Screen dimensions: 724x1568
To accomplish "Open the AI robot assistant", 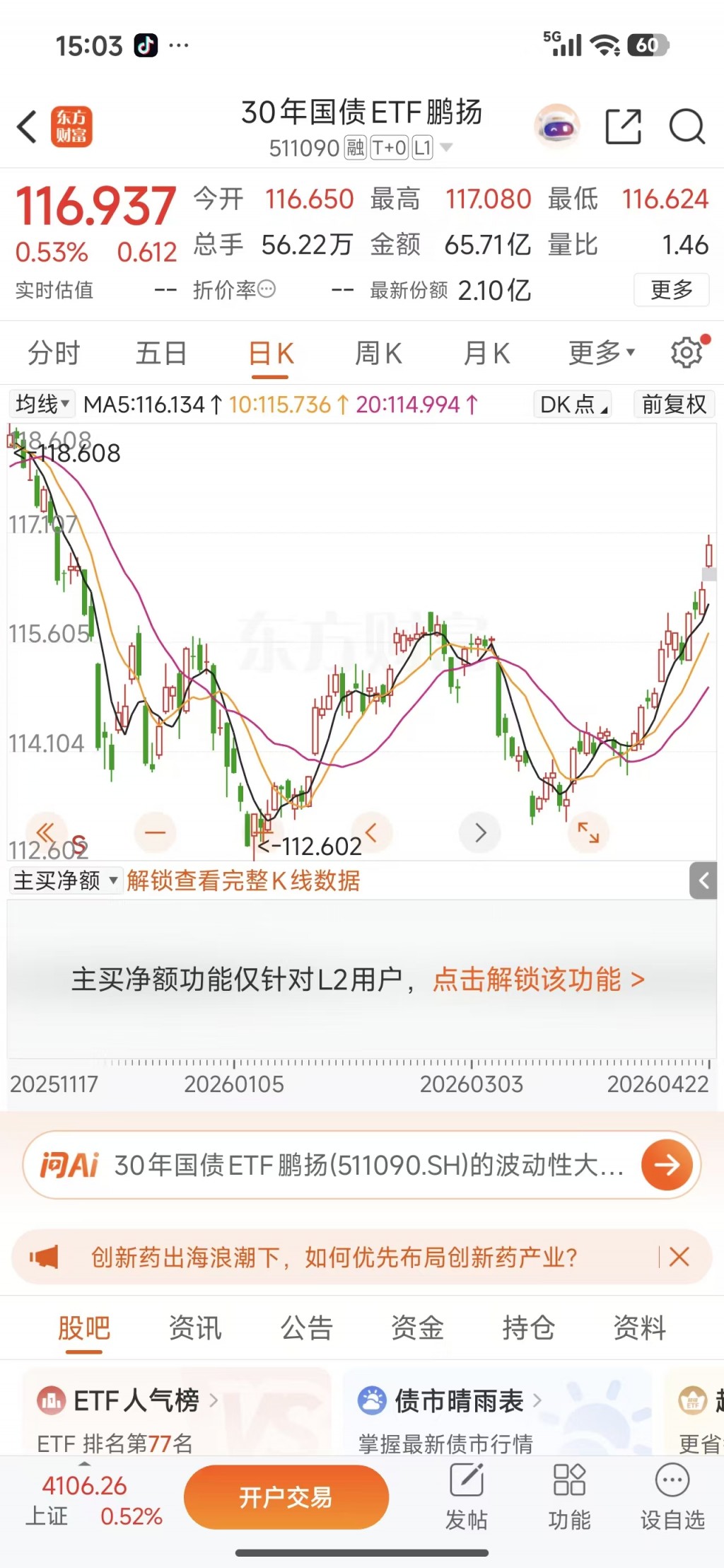I will pyautogui.click(x=557, y=127).
